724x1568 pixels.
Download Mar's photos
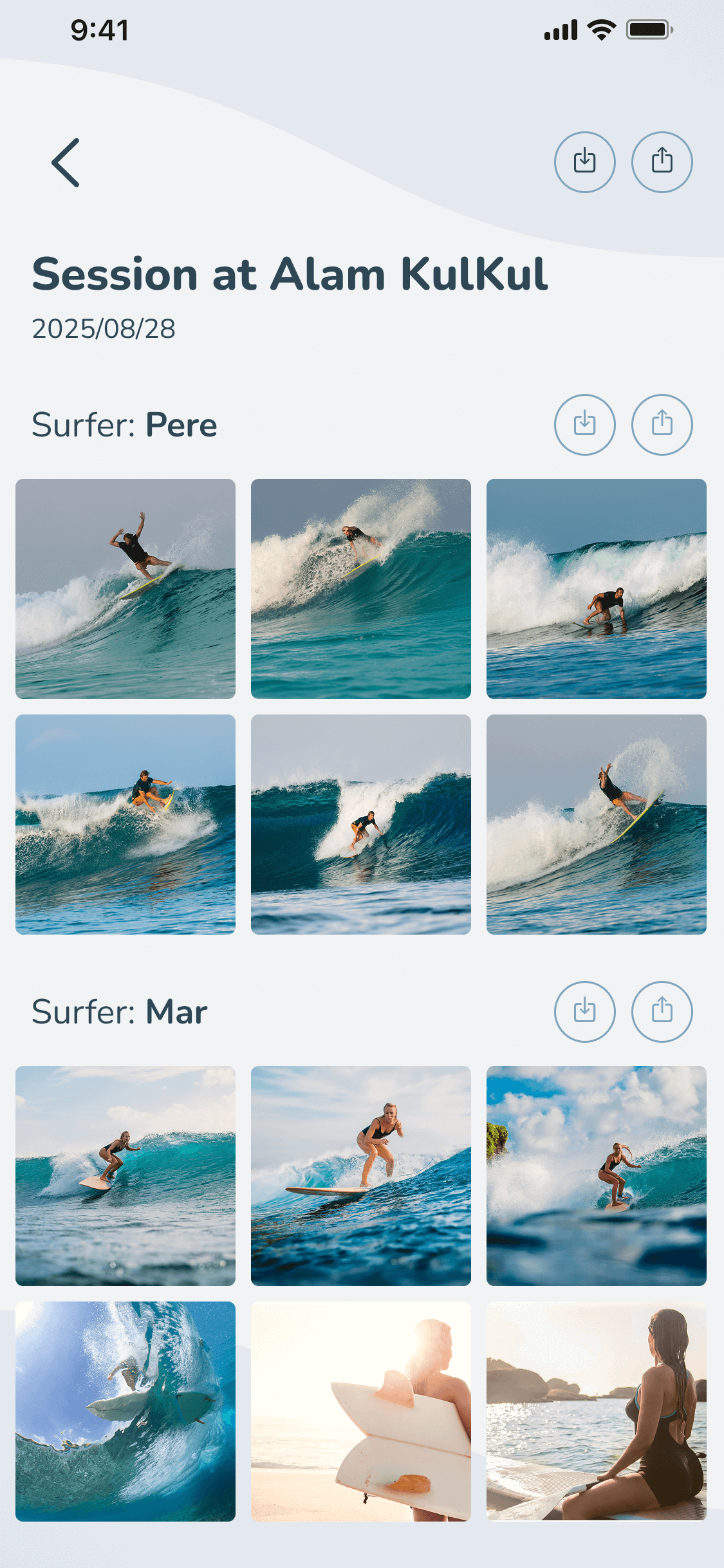tap(584, 1012)
